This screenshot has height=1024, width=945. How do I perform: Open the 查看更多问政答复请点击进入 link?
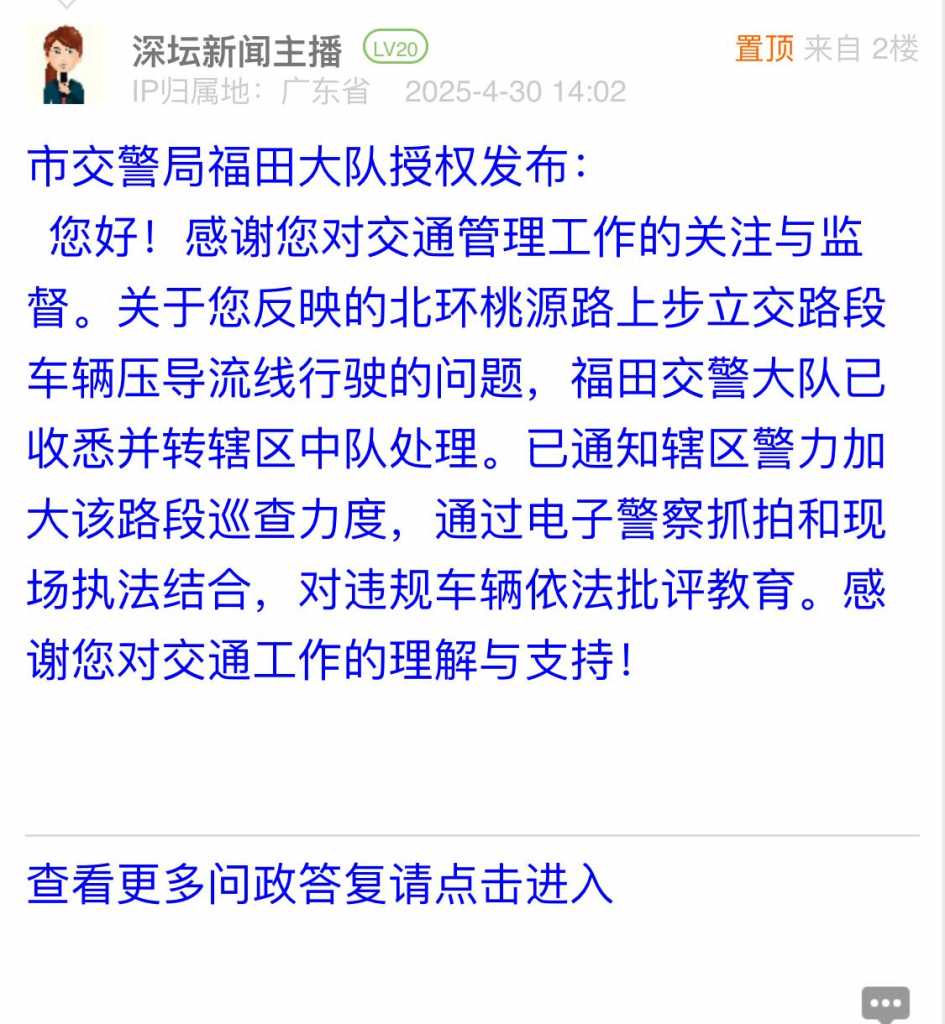click(319, 884)
